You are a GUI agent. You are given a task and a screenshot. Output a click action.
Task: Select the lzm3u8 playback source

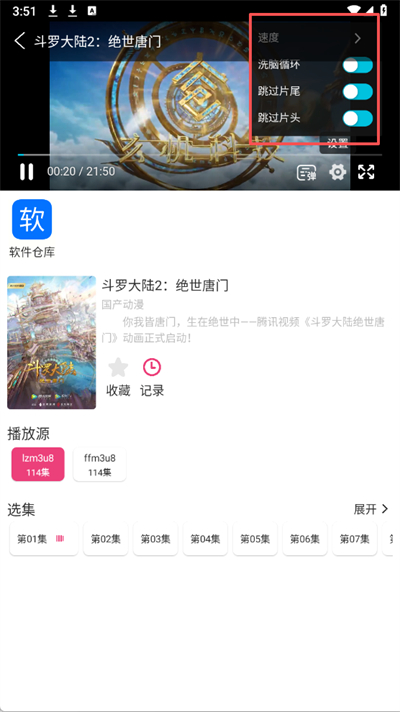coord(38,464)
